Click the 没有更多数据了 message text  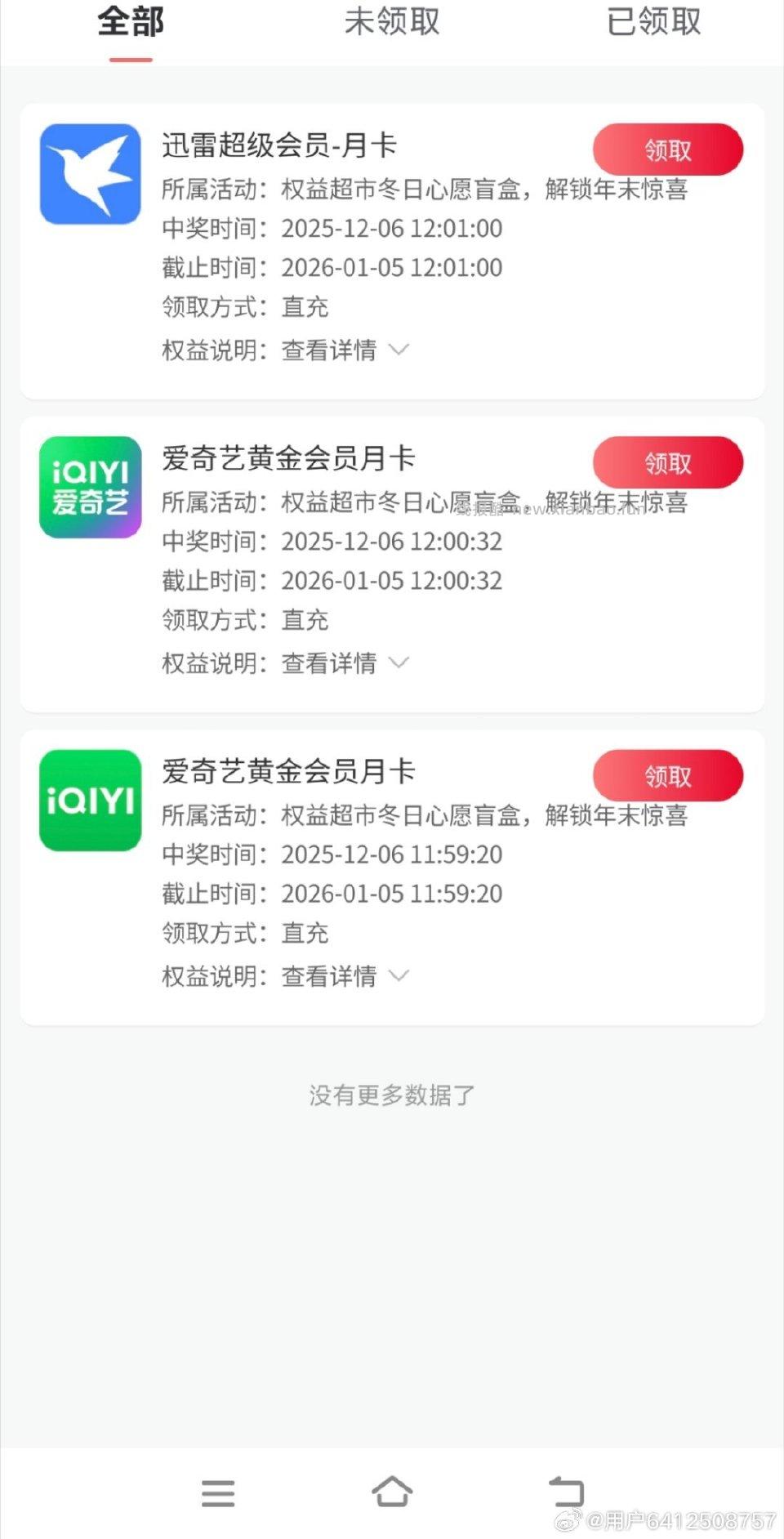[x=391, y=1095]
